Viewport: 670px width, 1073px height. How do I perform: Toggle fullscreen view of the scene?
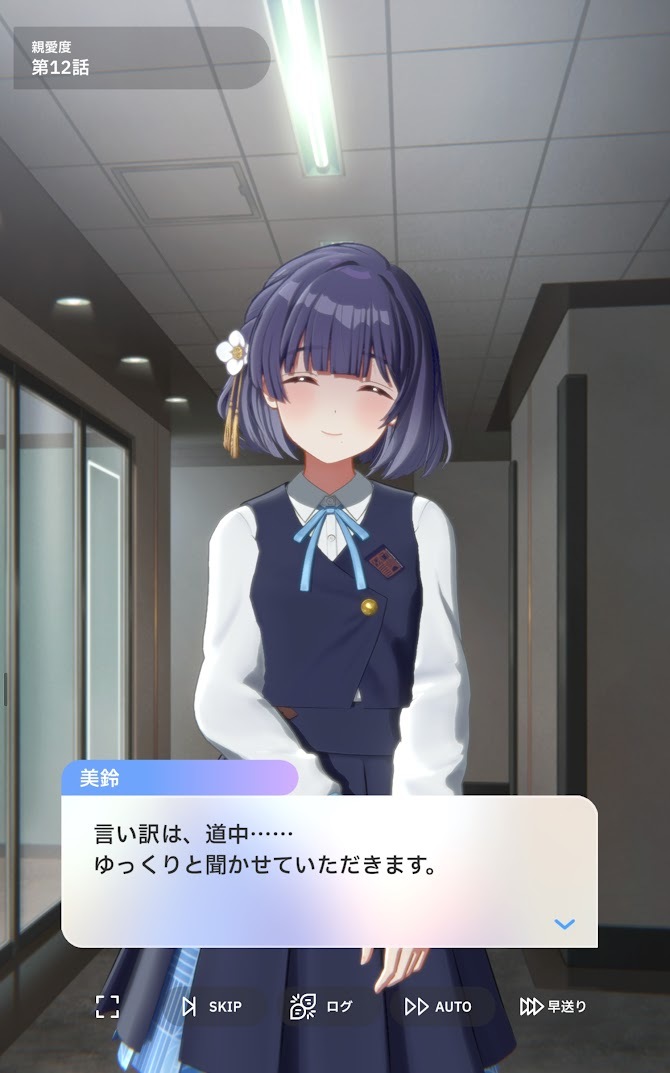pos(107,1006)
